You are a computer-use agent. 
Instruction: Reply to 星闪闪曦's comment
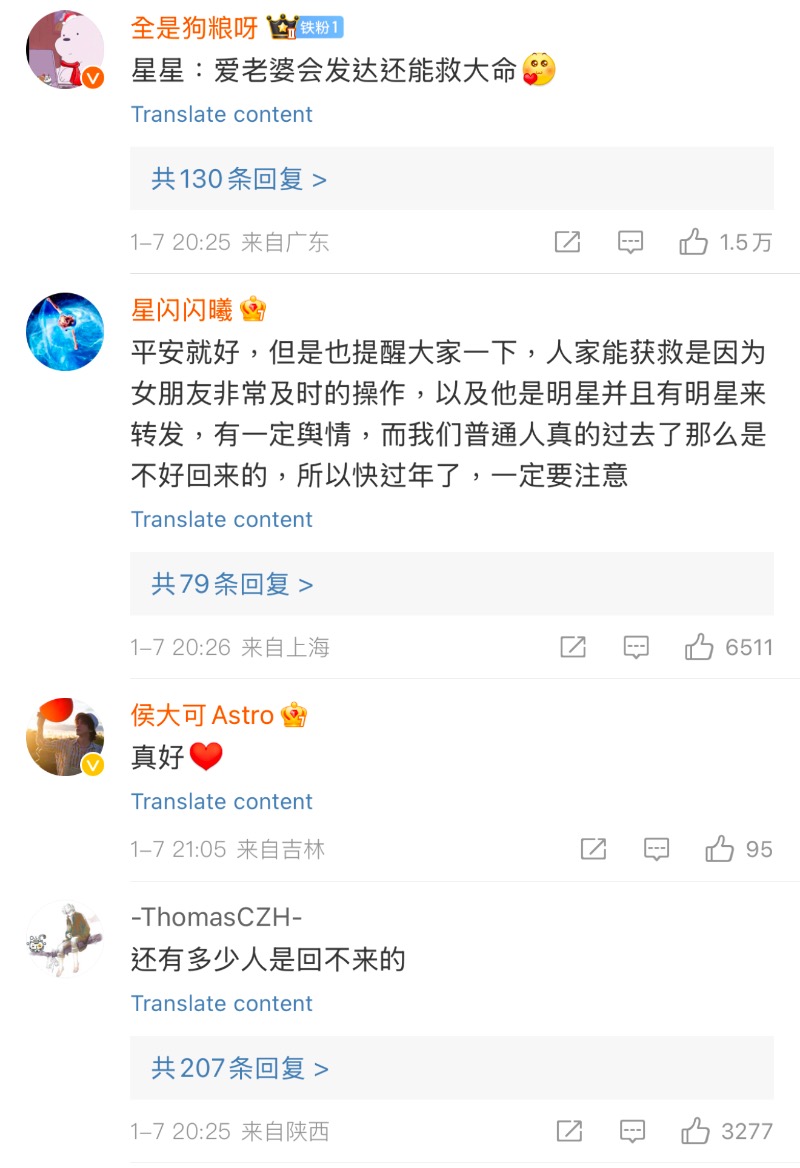tap(636, 647)
